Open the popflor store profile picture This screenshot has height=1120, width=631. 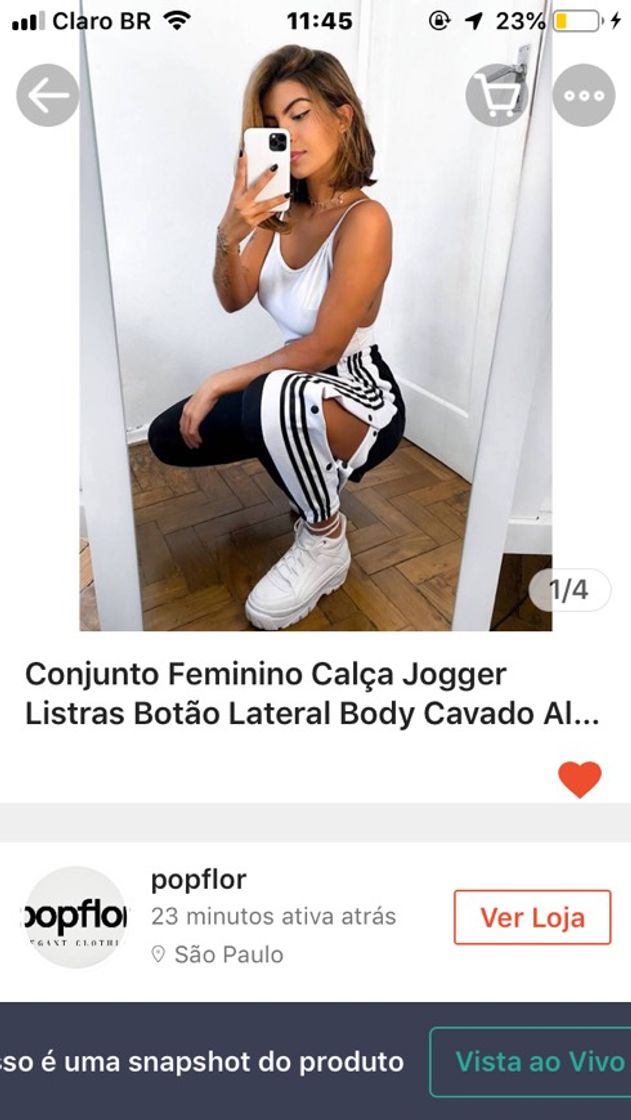[75, 917]
